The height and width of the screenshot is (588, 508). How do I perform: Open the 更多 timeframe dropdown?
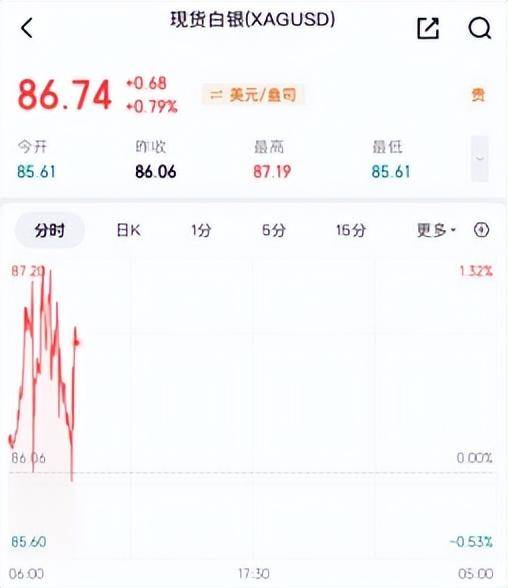(x=436, y=230)
